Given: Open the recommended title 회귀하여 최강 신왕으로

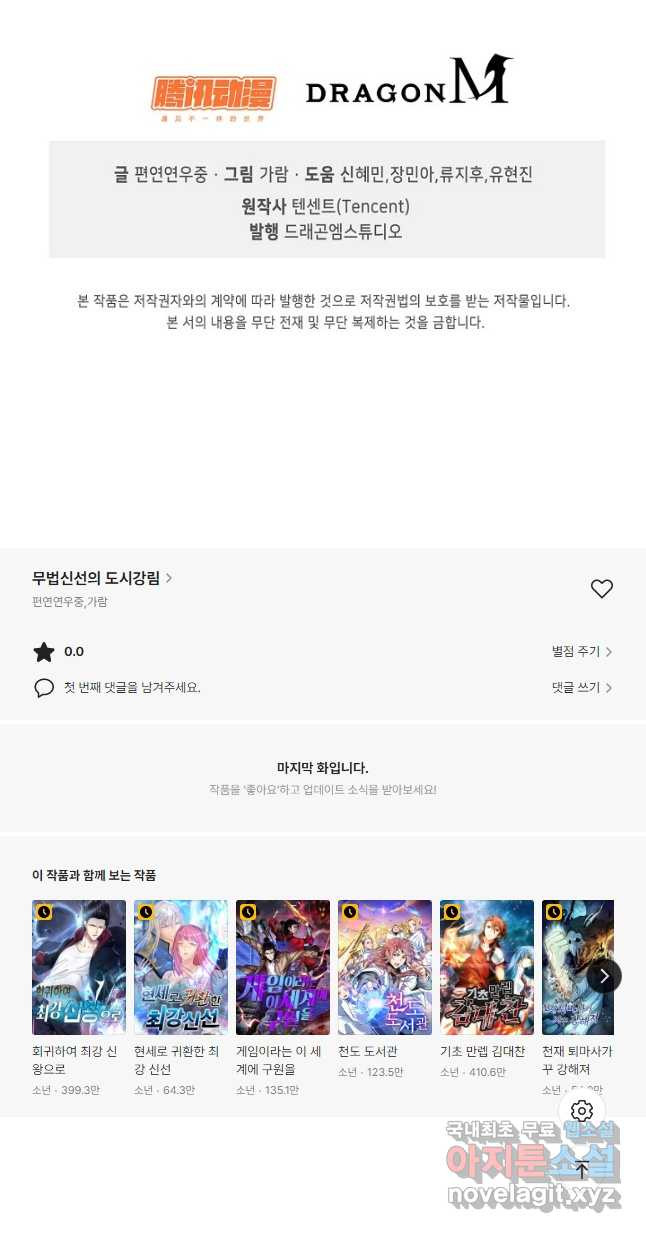Looking at the screenshot, I should tap(79, 967).
